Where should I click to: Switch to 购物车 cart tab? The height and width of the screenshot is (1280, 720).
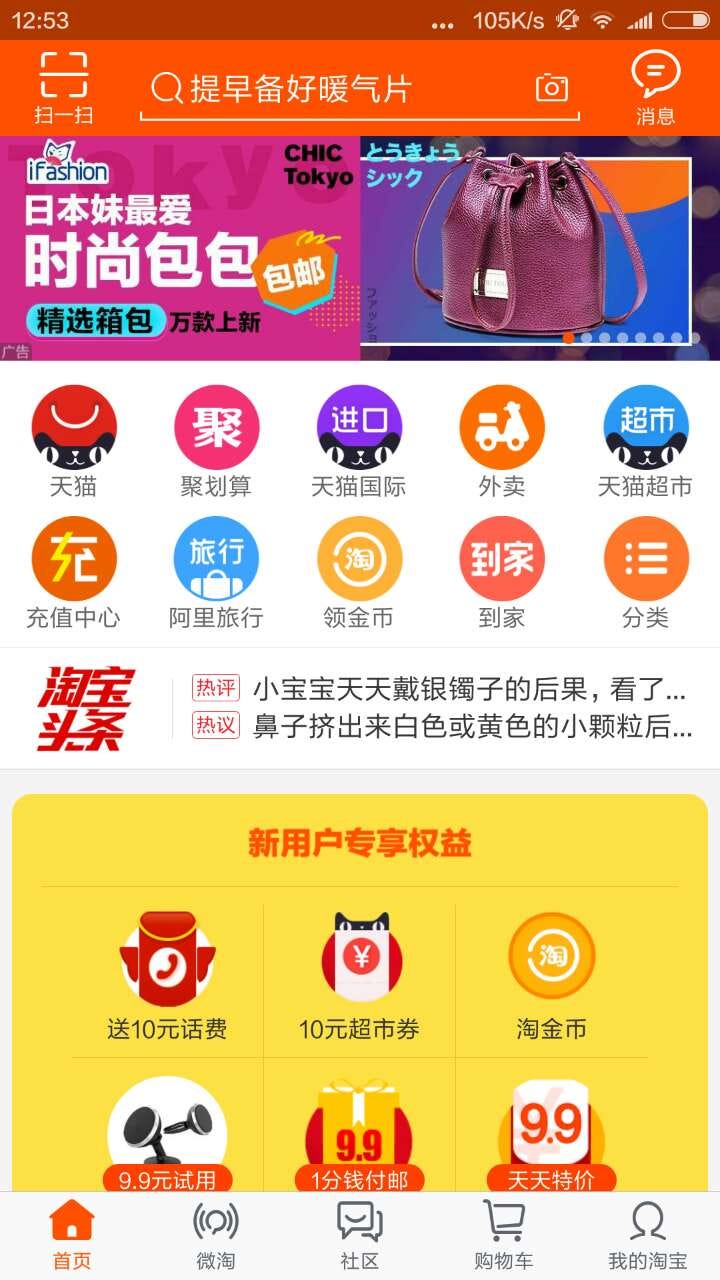(x=503, y=1235)
